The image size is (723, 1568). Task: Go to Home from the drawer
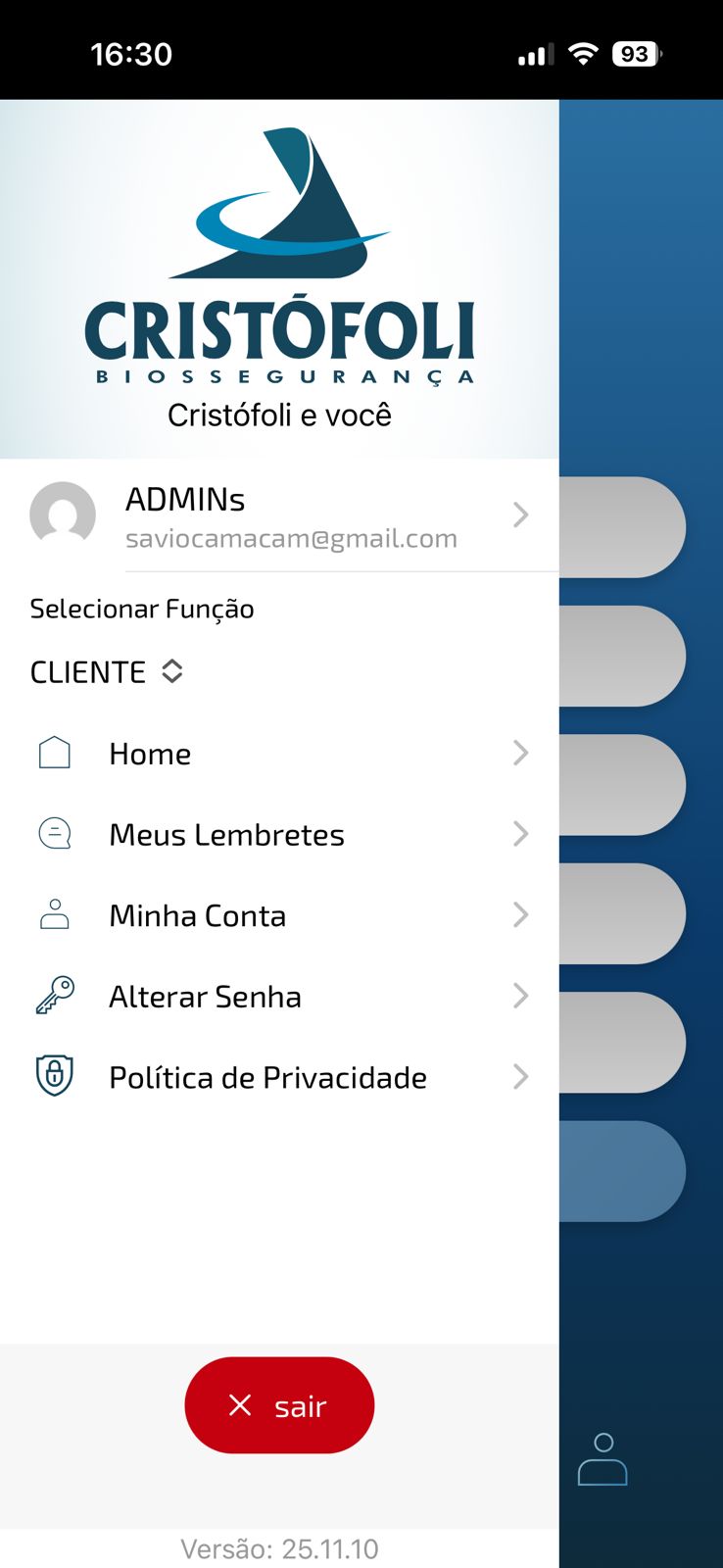click(279, 754)
